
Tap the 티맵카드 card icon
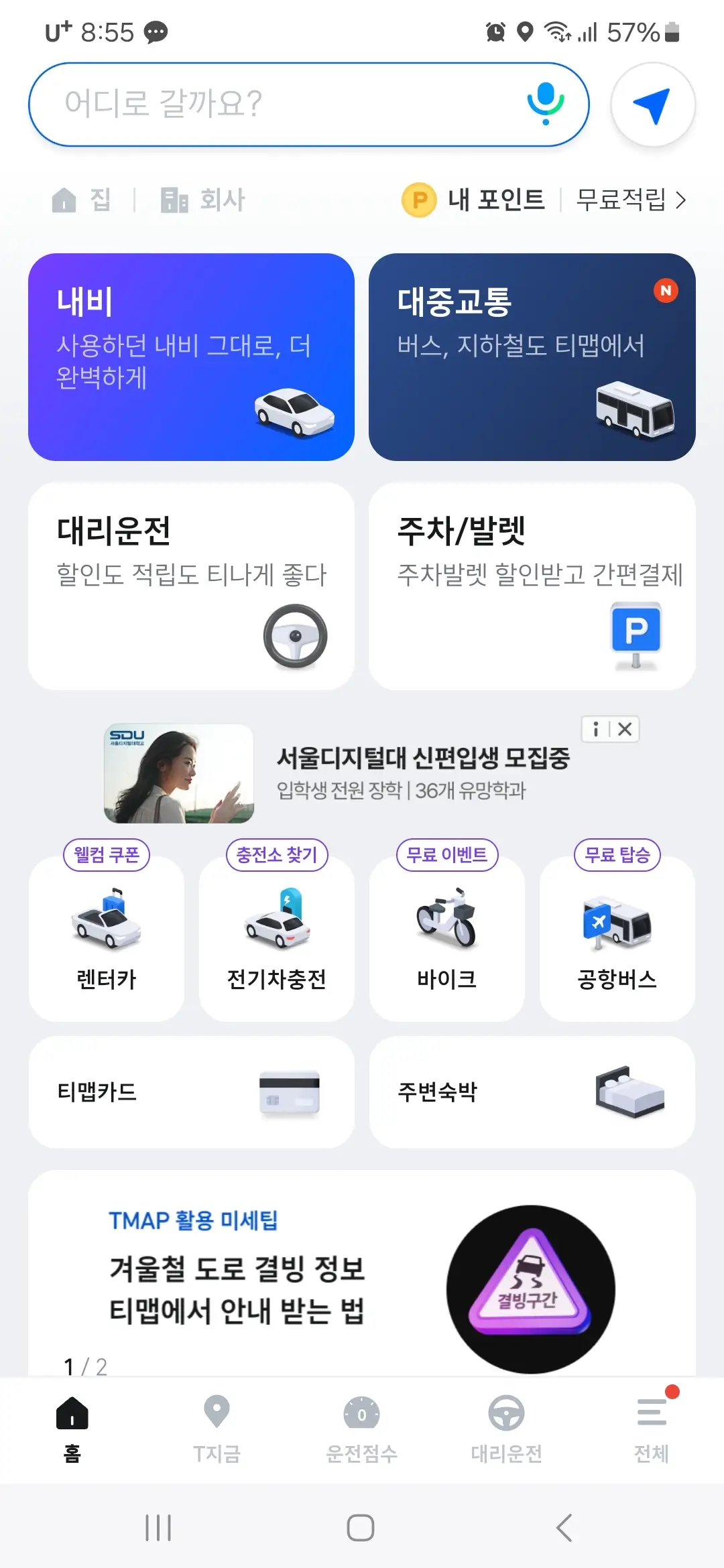(288, 1091)
